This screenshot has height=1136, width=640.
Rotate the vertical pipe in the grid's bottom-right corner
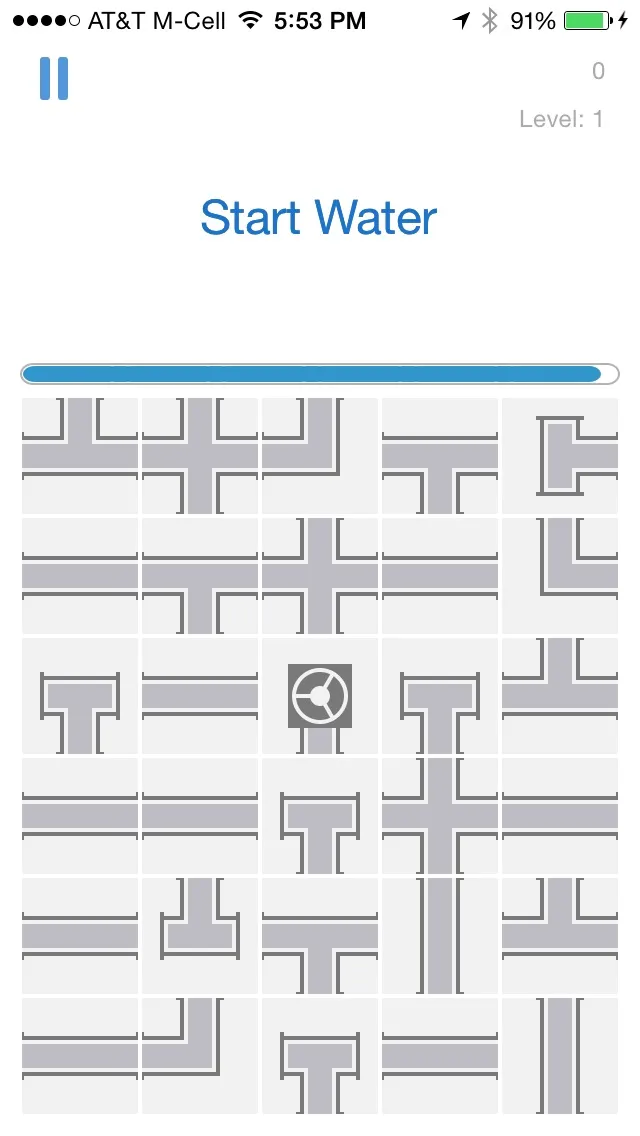560,1056
